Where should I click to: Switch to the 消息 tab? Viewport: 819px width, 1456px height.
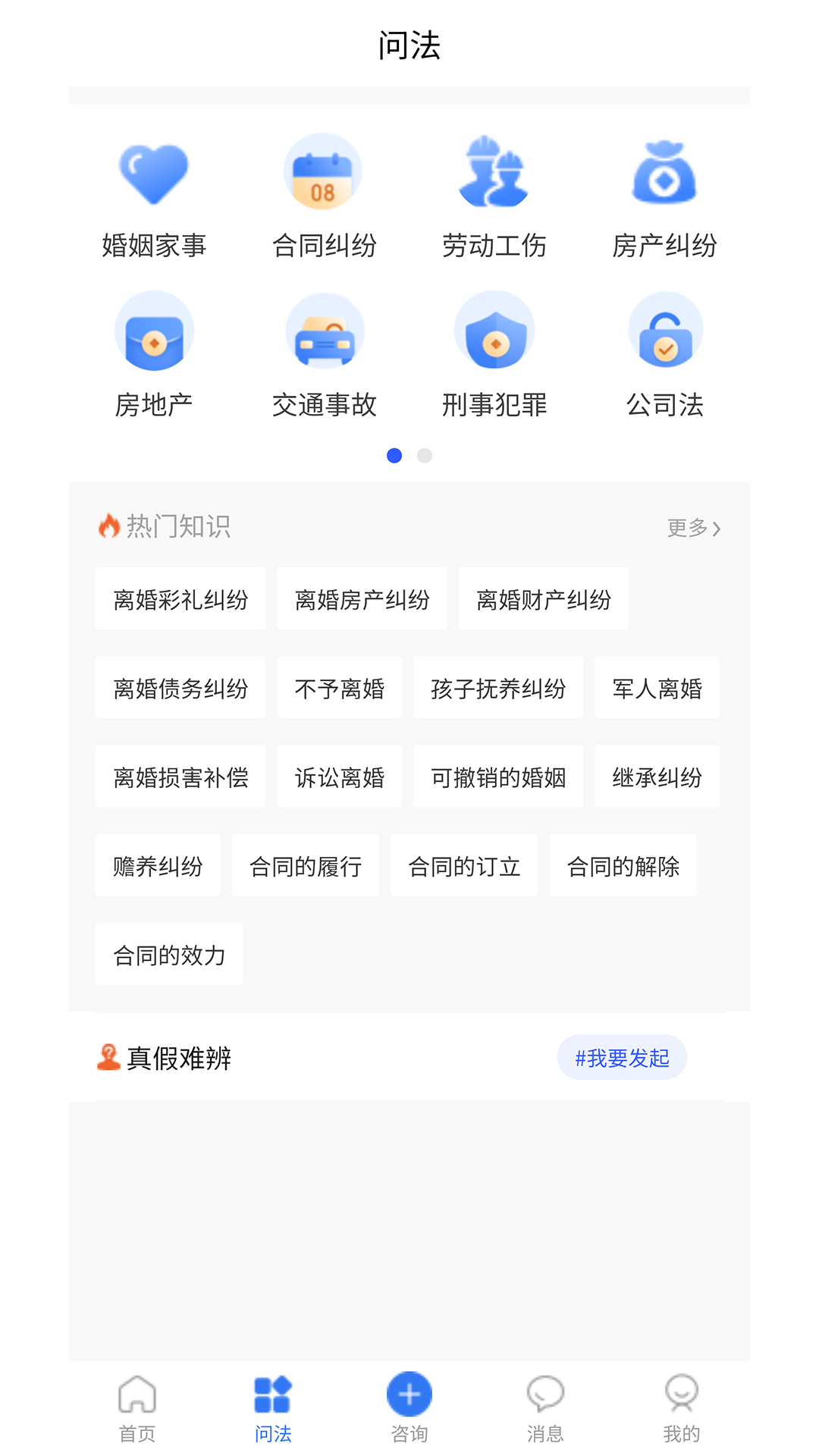click(545, 1409)
